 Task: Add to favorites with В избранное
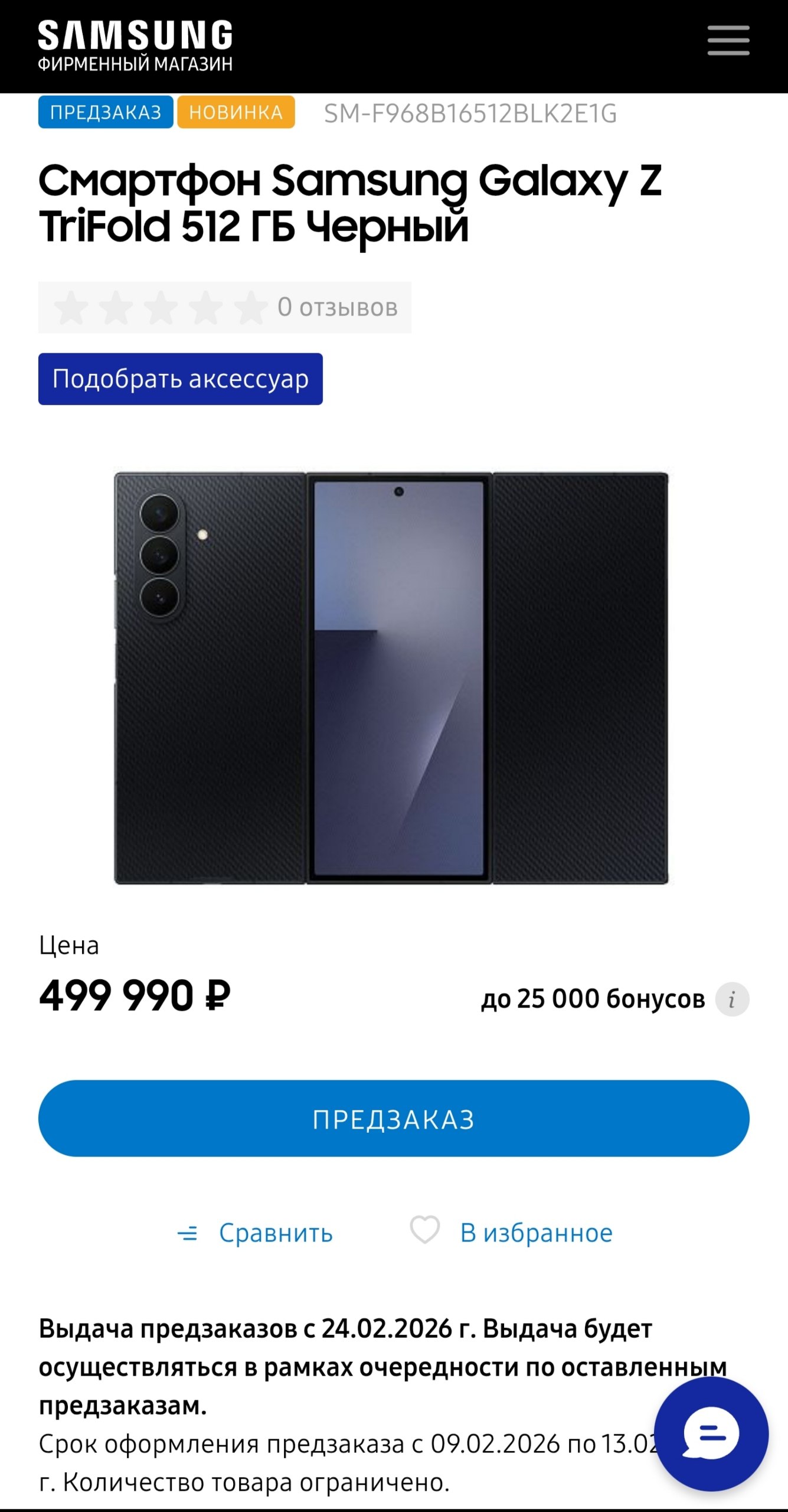[512, 1233]
